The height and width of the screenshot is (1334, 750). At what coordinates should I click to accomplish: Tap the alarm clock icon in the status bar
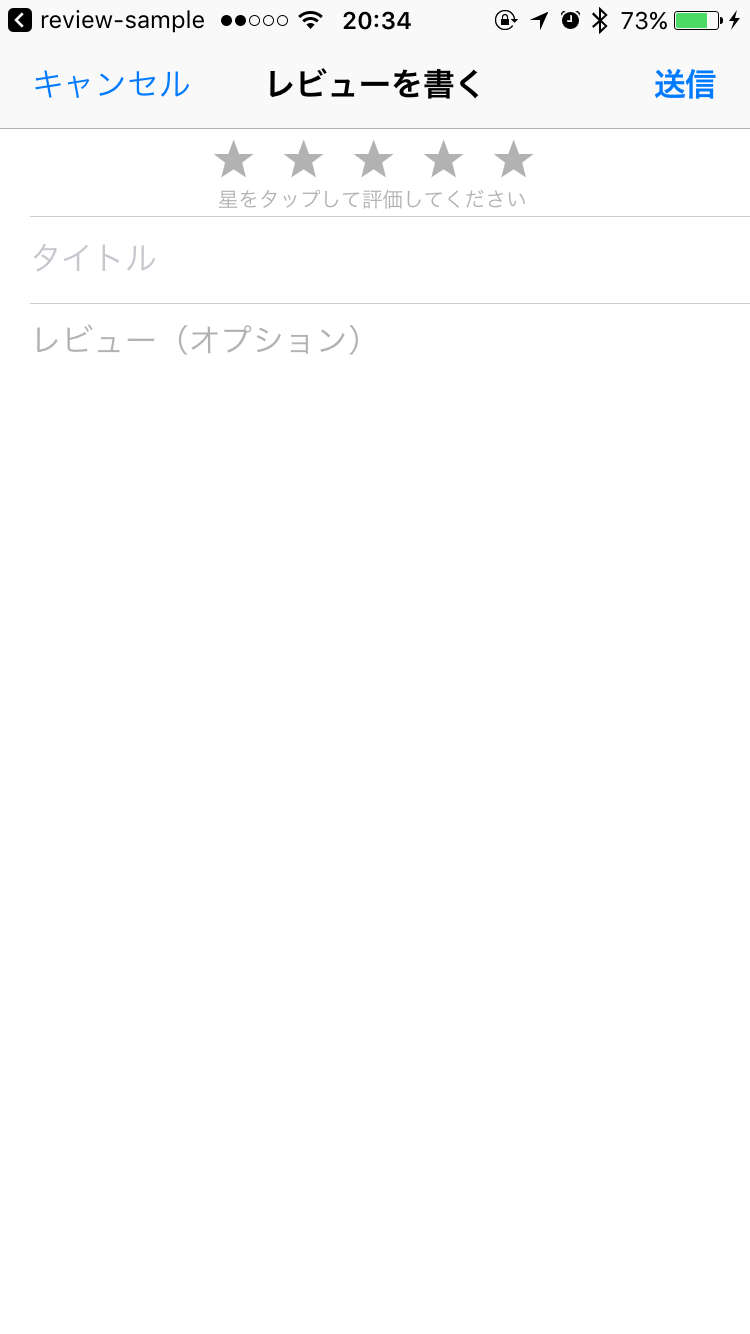(x=570, y=19)
